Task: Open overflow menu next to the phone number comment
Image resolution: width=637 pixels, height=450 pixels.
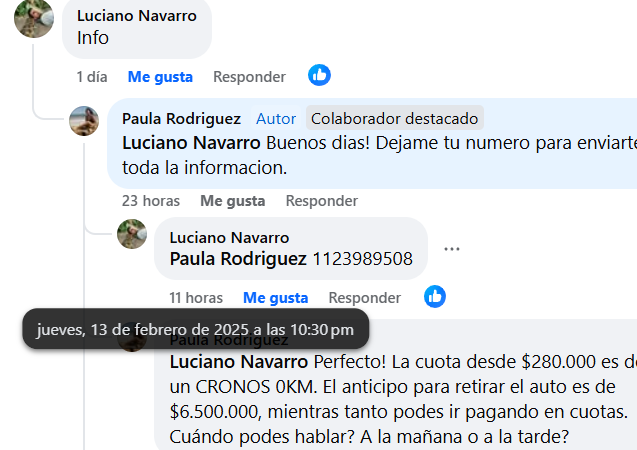Action: coord(452,249)
